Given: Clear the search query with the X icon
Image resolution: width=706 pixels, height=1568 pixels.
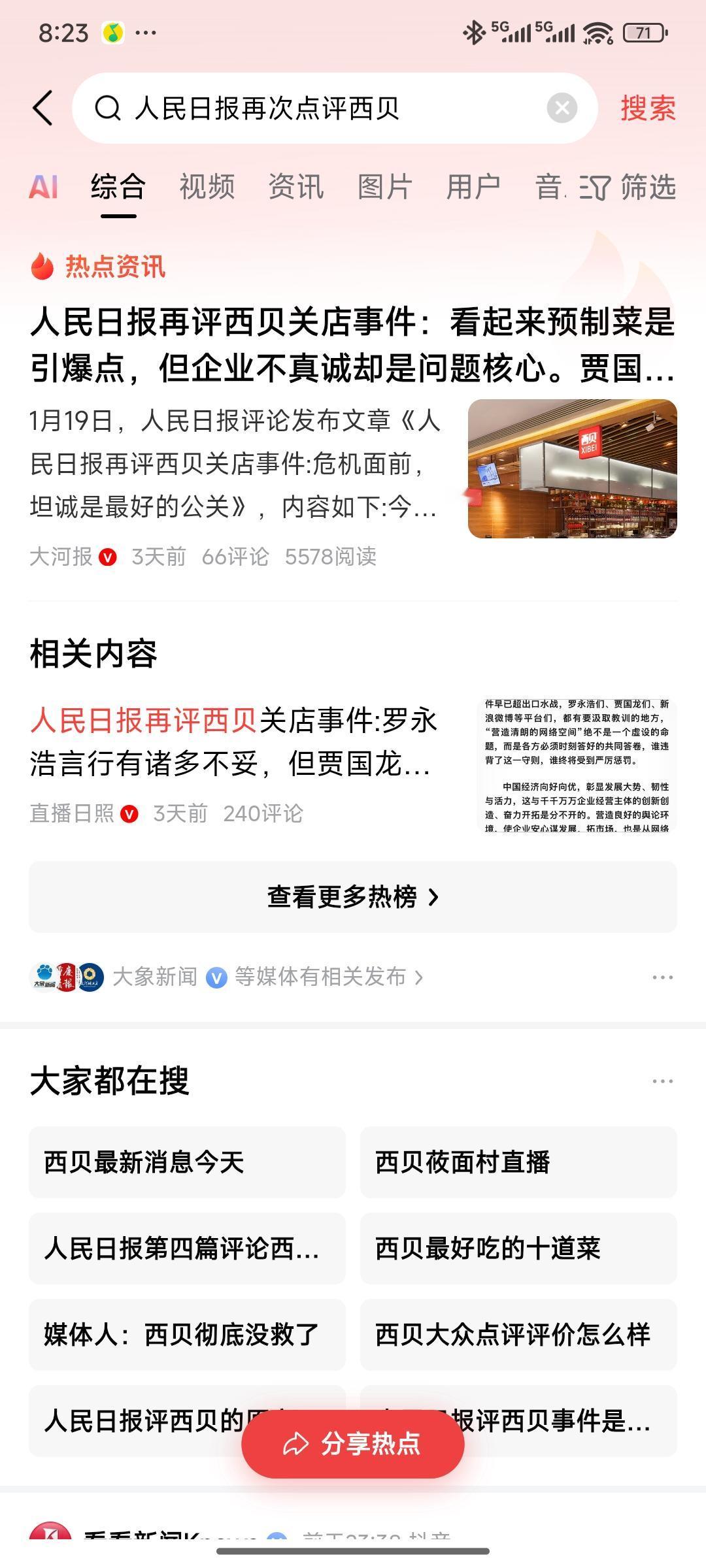Looking at the screenshot, I should tap(561, 108).
